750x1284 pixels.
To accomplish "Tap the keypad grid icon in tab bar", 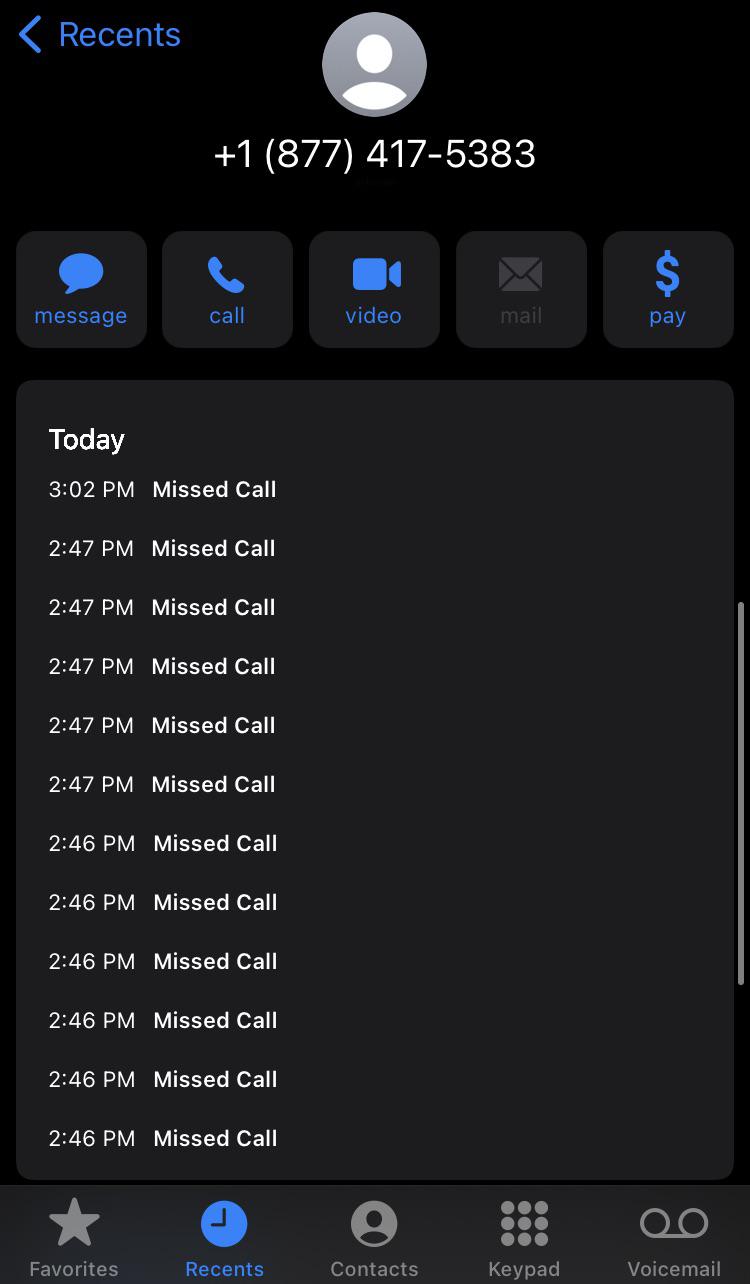I will pyautogui.click(x=524, y=1221).
